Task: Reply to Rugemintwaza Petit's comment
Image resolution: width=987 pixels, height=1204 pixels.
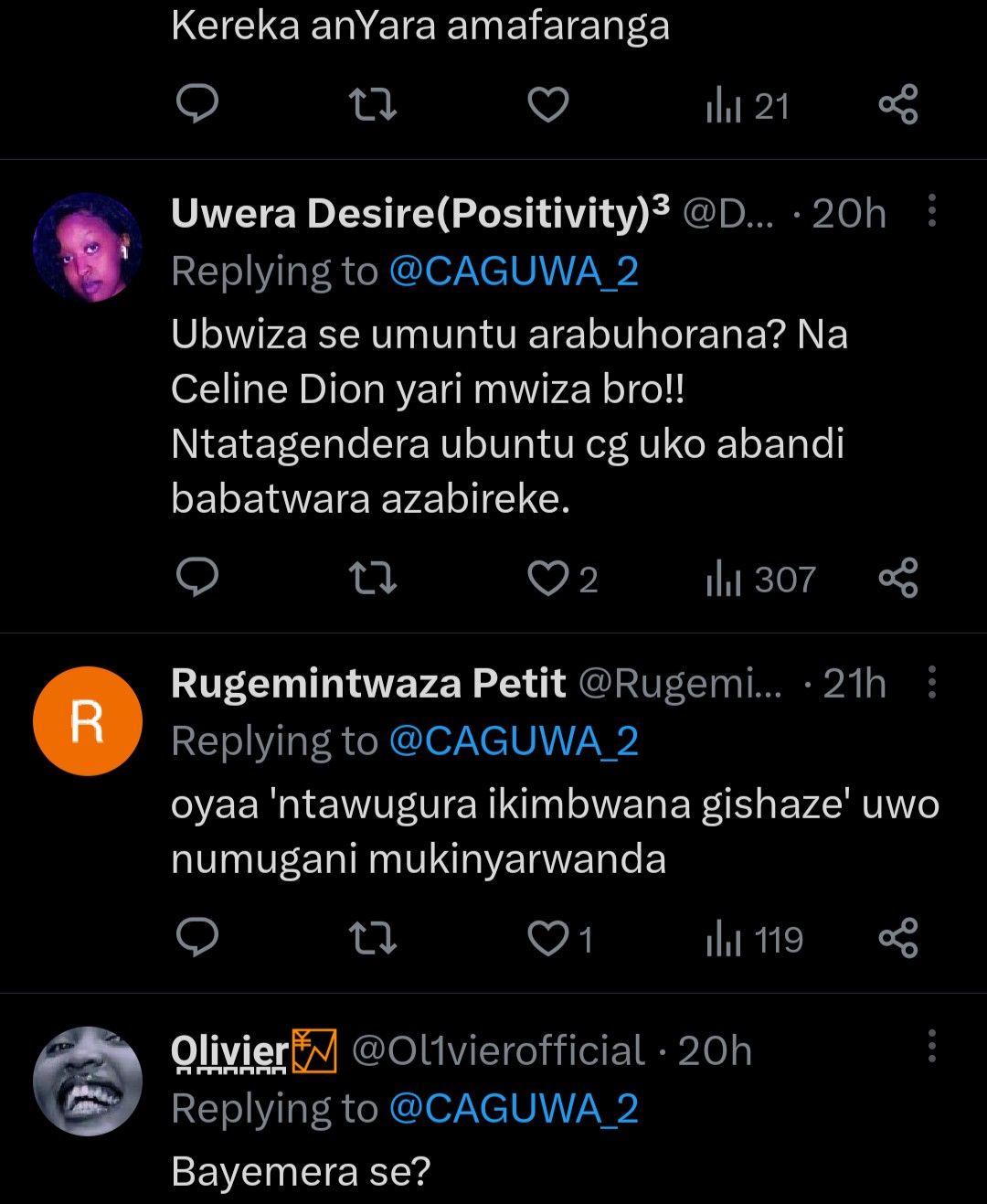Action: point(197,939)
